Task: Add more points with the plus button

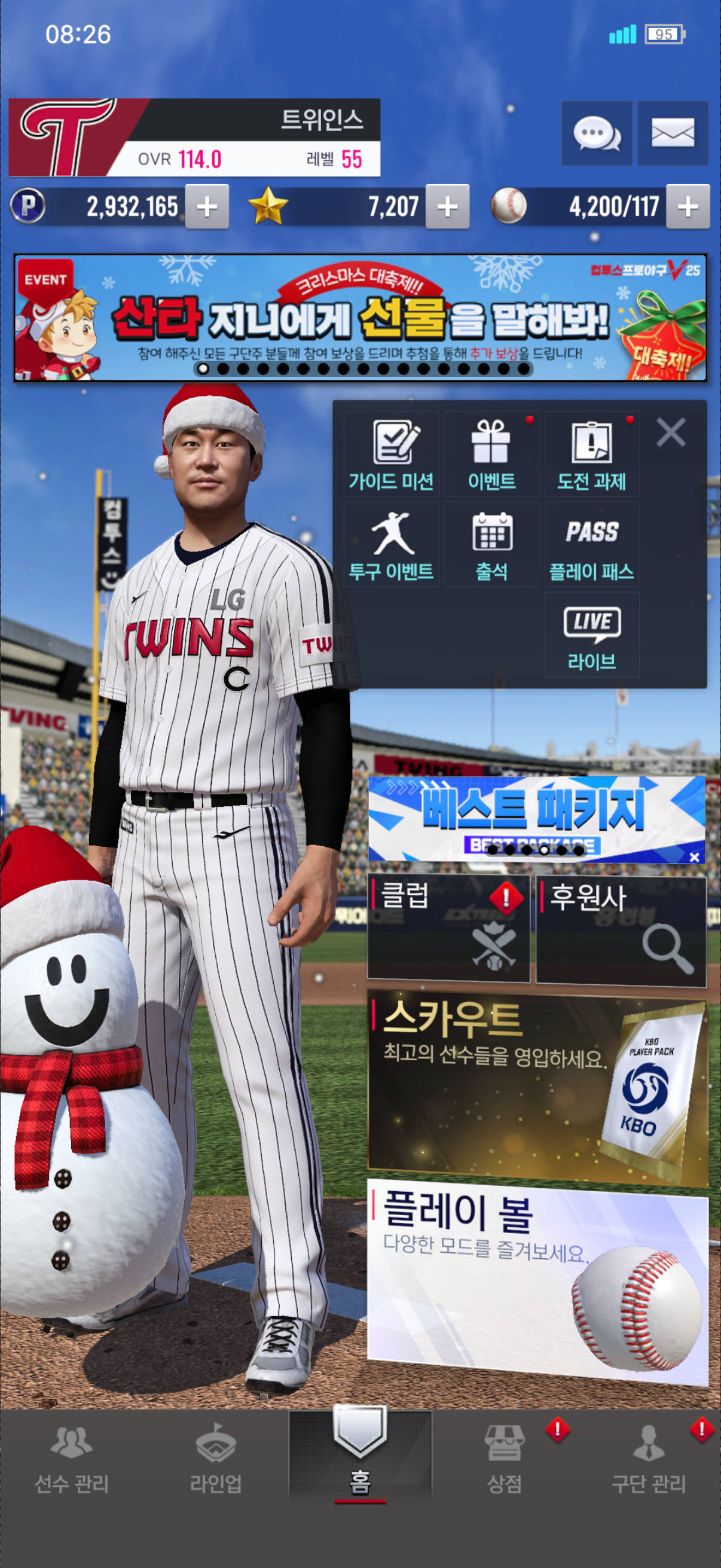Action: click(207, 207)
